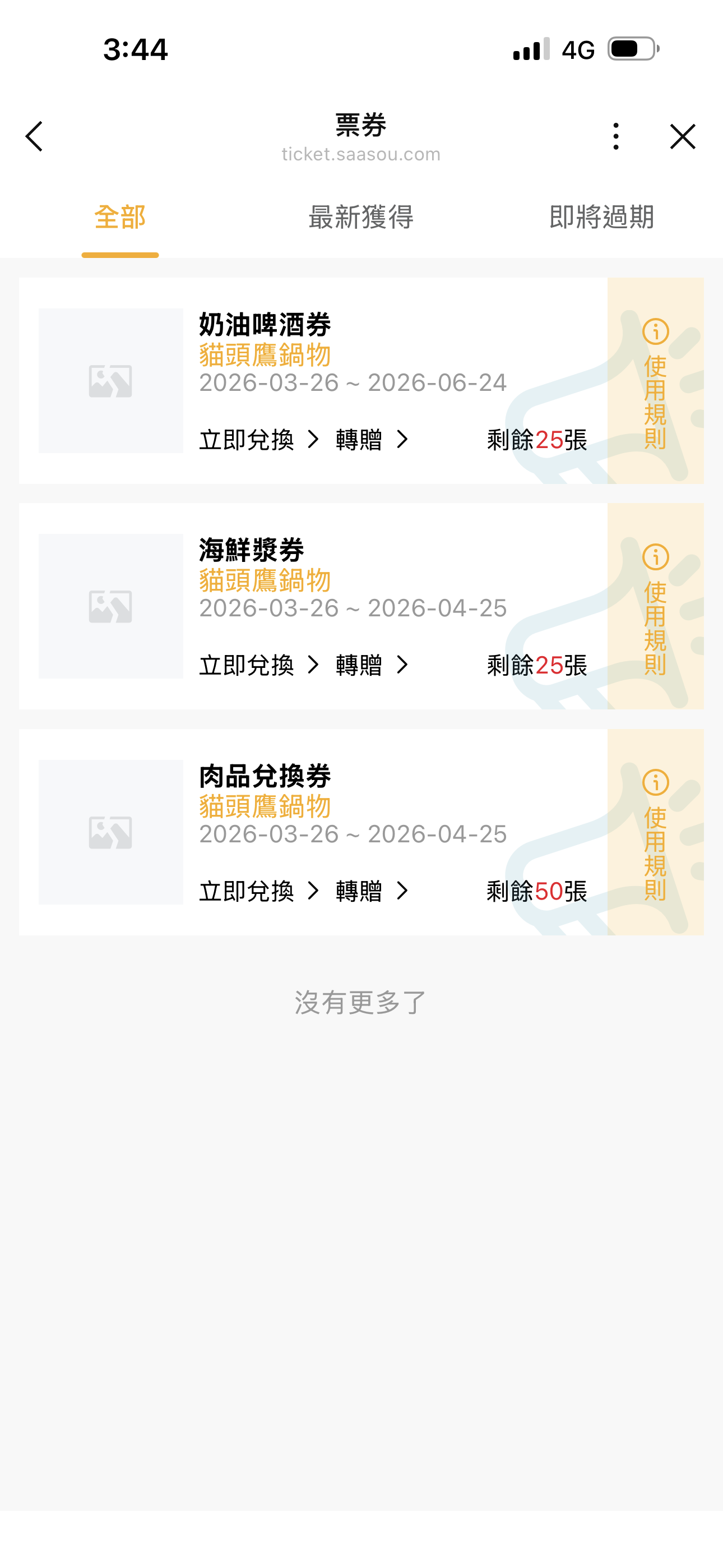Viewport: 723px width, 1568px height.
Task: Gift the 海鮮漿券 with 轉贈
Action: pos(371,665)
